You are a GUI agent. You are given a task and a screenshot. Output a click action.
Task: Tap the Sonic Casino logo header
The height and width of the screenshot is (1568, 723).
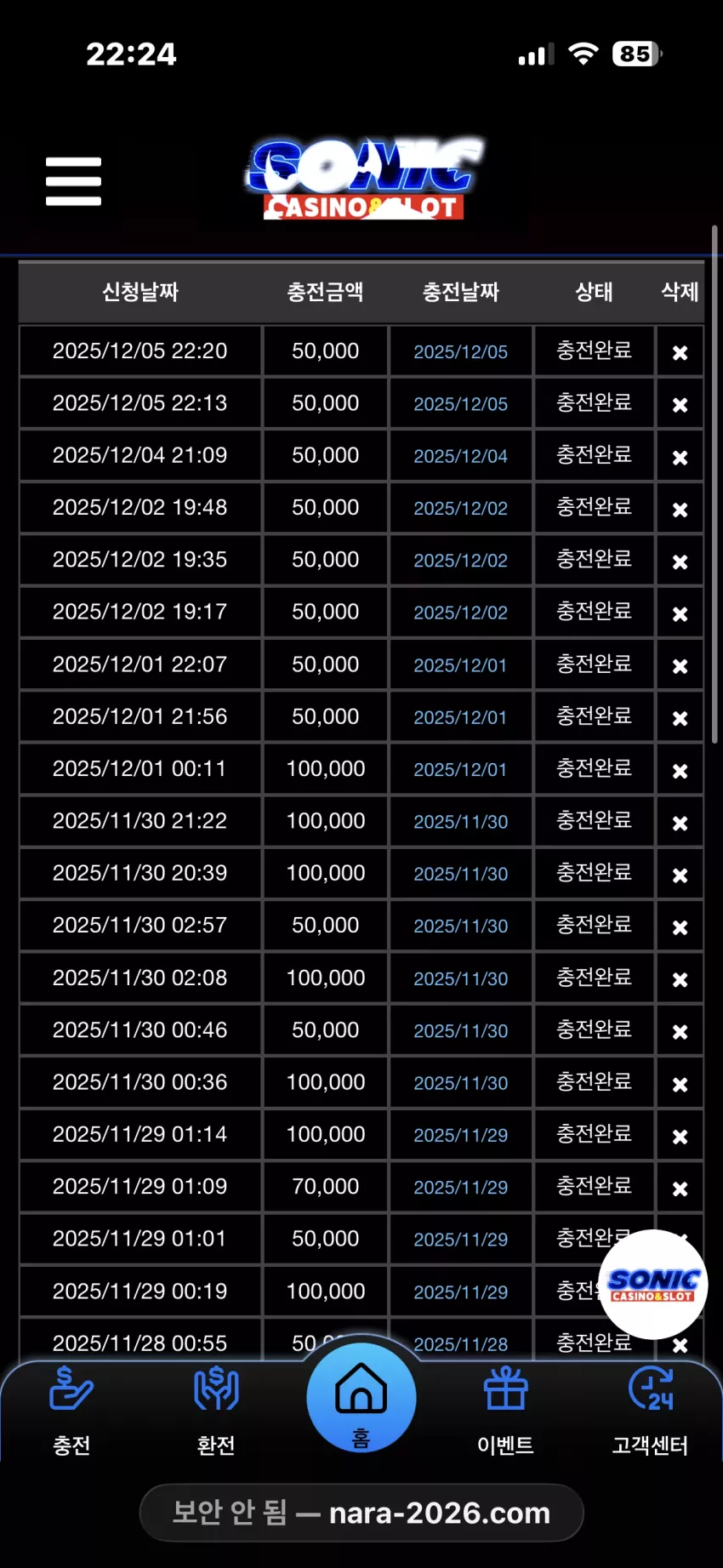[366, 180]
